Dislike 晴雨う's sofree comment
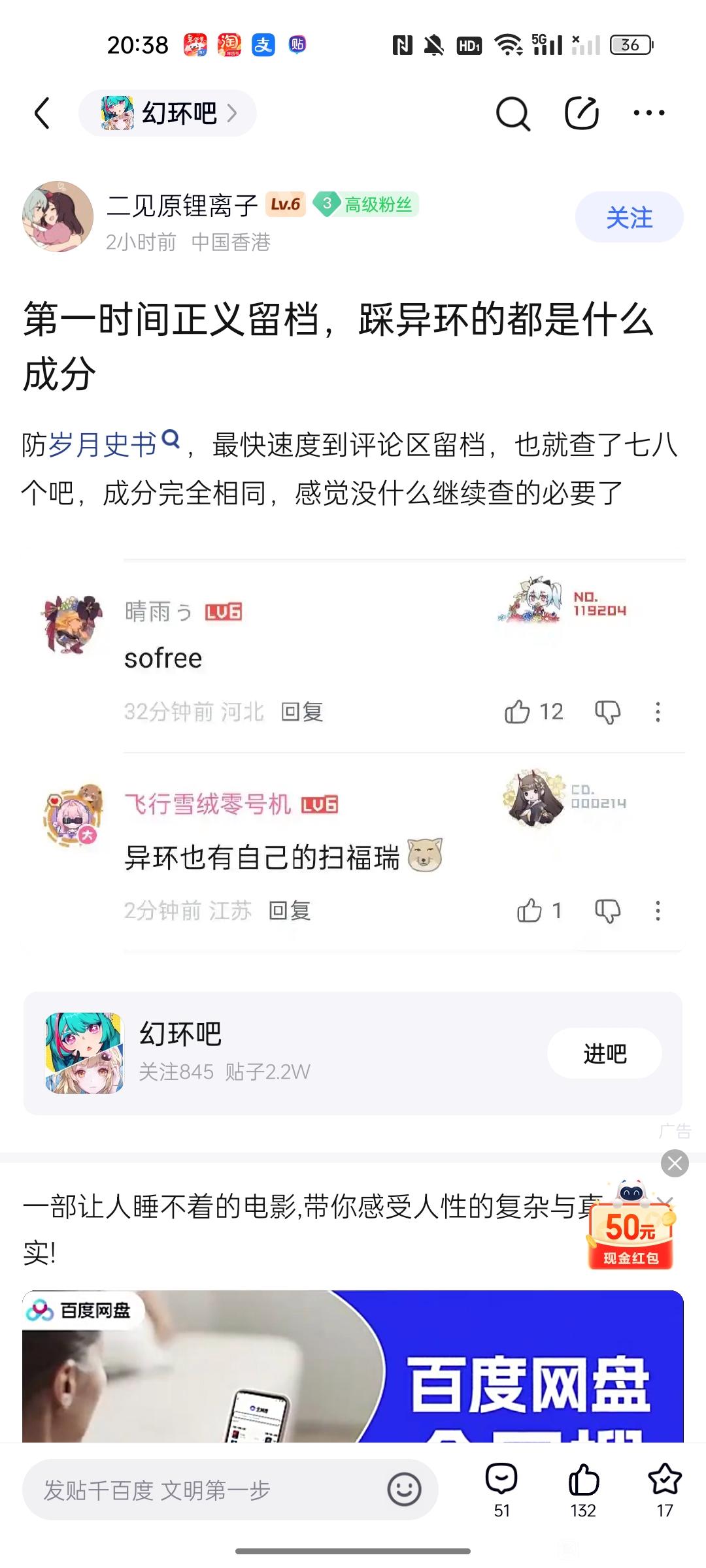The height and width of the screenshot is (1568, 706). (x=607, y=711)
